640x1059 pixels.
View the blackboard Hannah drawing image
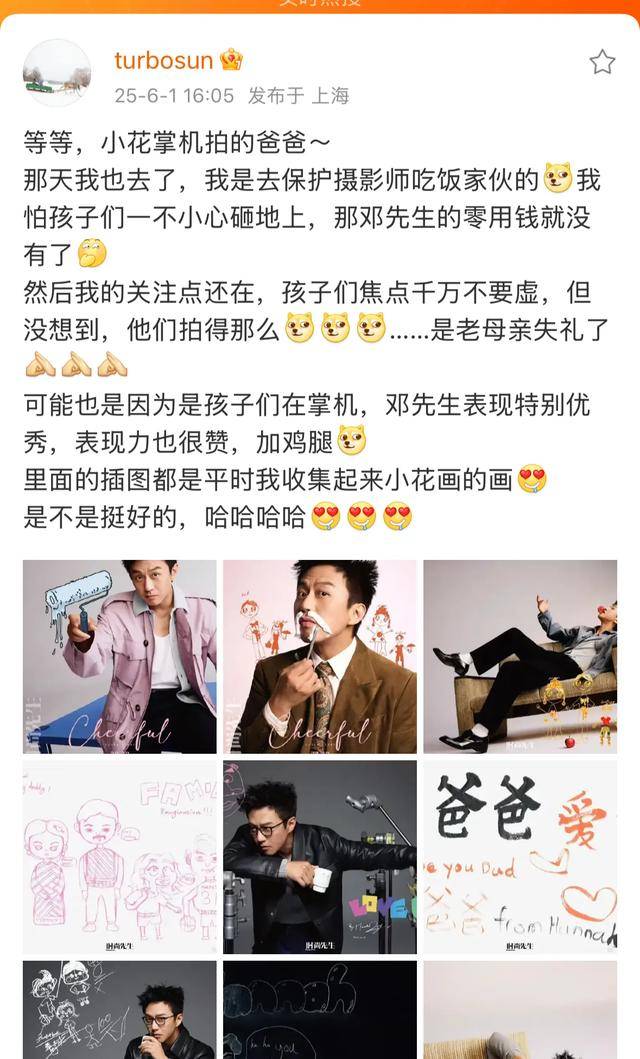(319, 1009)
